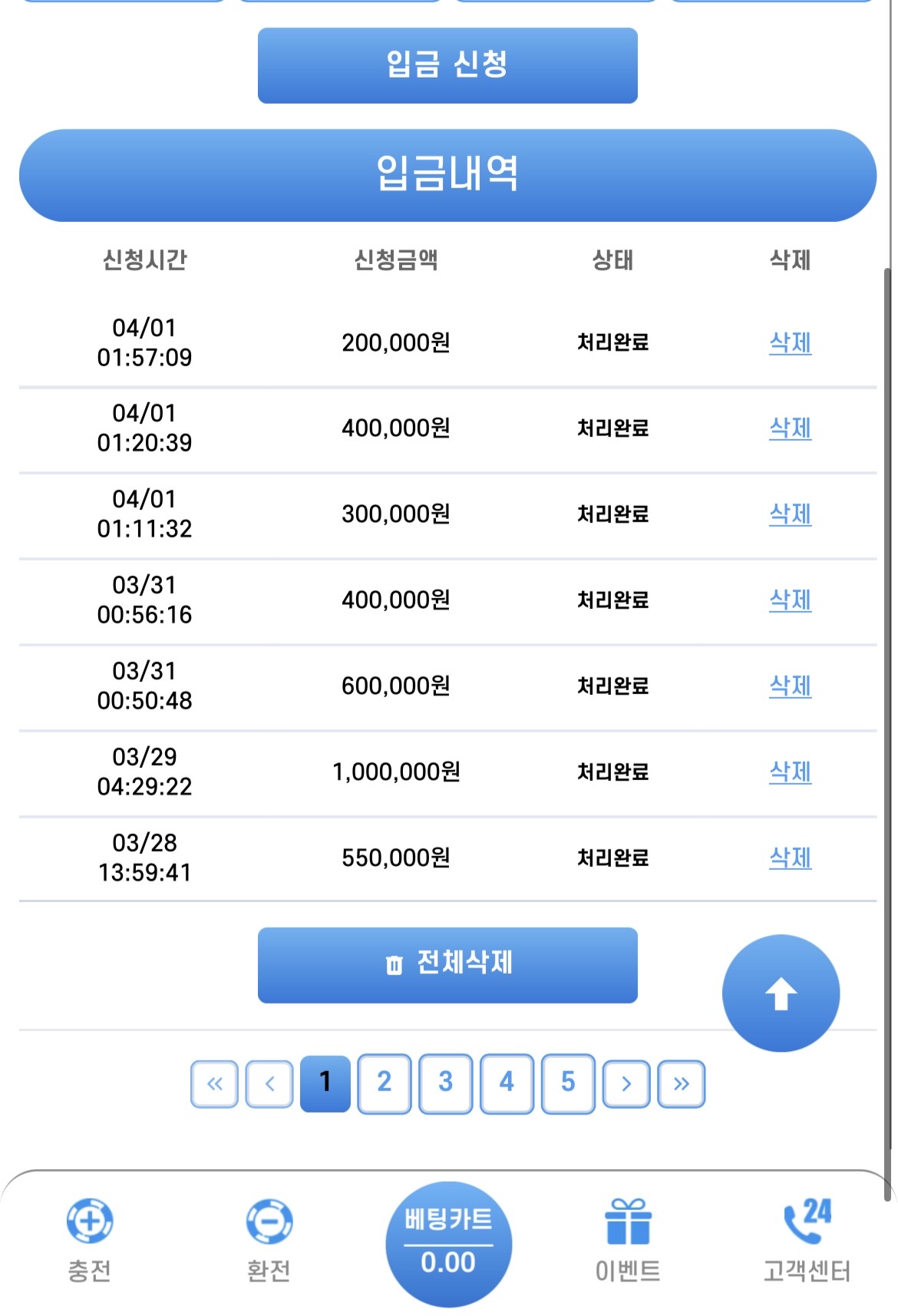Delete the 1,000,000원 deposit entry
Viewport: 898px width, 1316px height.
point(790,772)
